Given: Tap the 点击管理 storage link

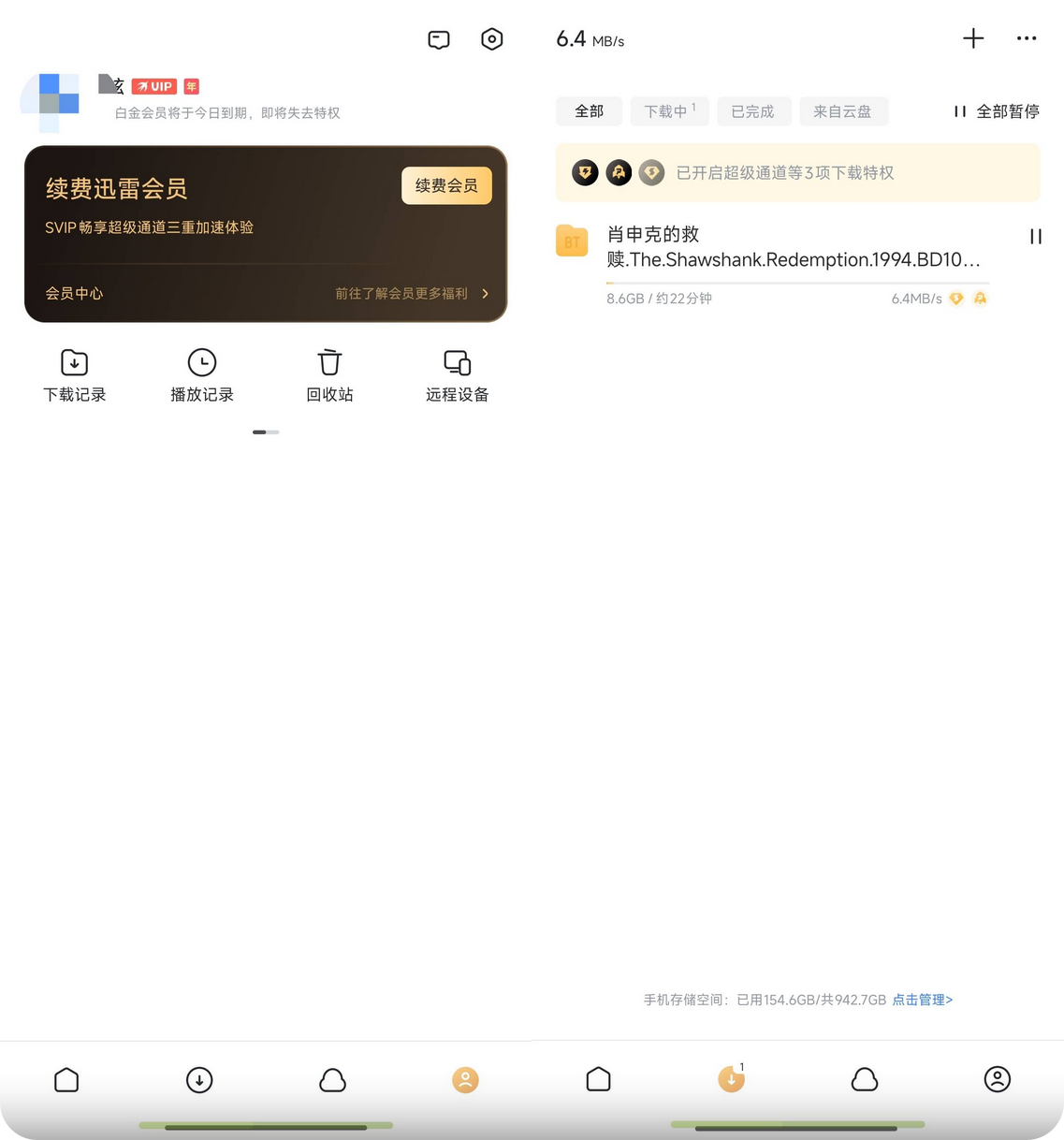Looking at the screenshot, I should tap(922, 1000).
